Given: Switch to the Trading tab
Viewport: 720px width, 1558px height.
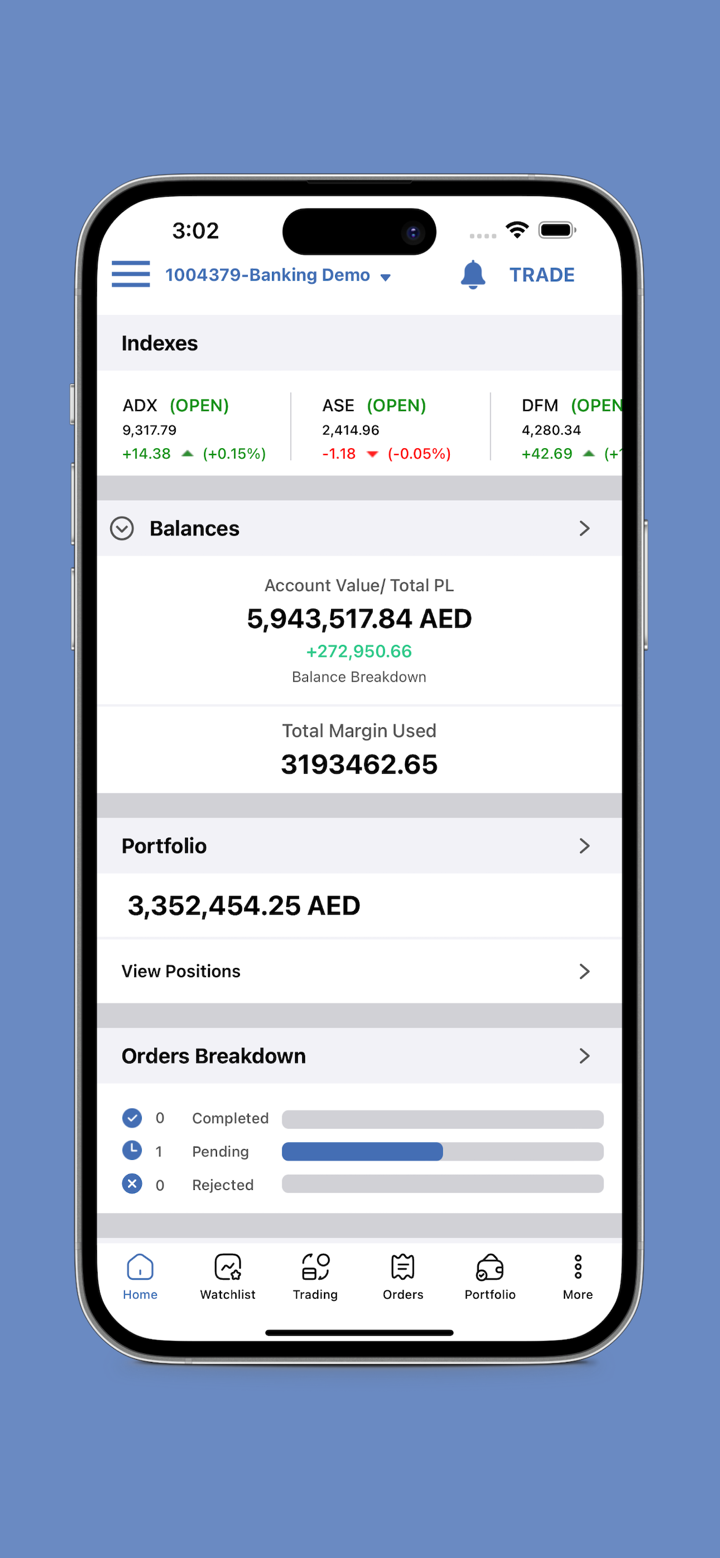Looking at the screenshot, I should pyautogui.click(x=315, y=1277).
